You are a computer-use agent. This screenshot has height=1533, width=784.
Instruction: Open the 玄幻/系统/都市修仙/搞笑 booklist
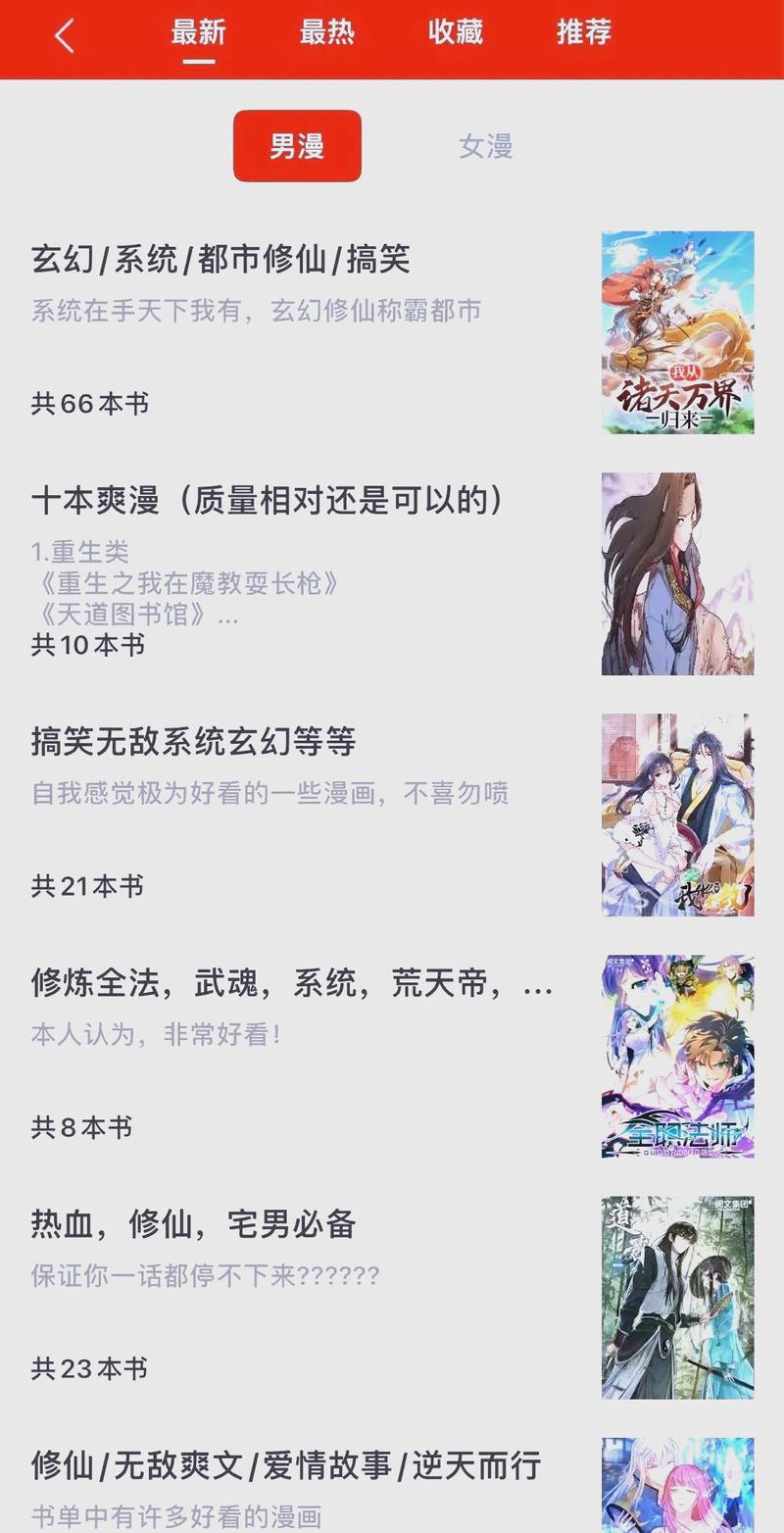(x=392, y=332)
